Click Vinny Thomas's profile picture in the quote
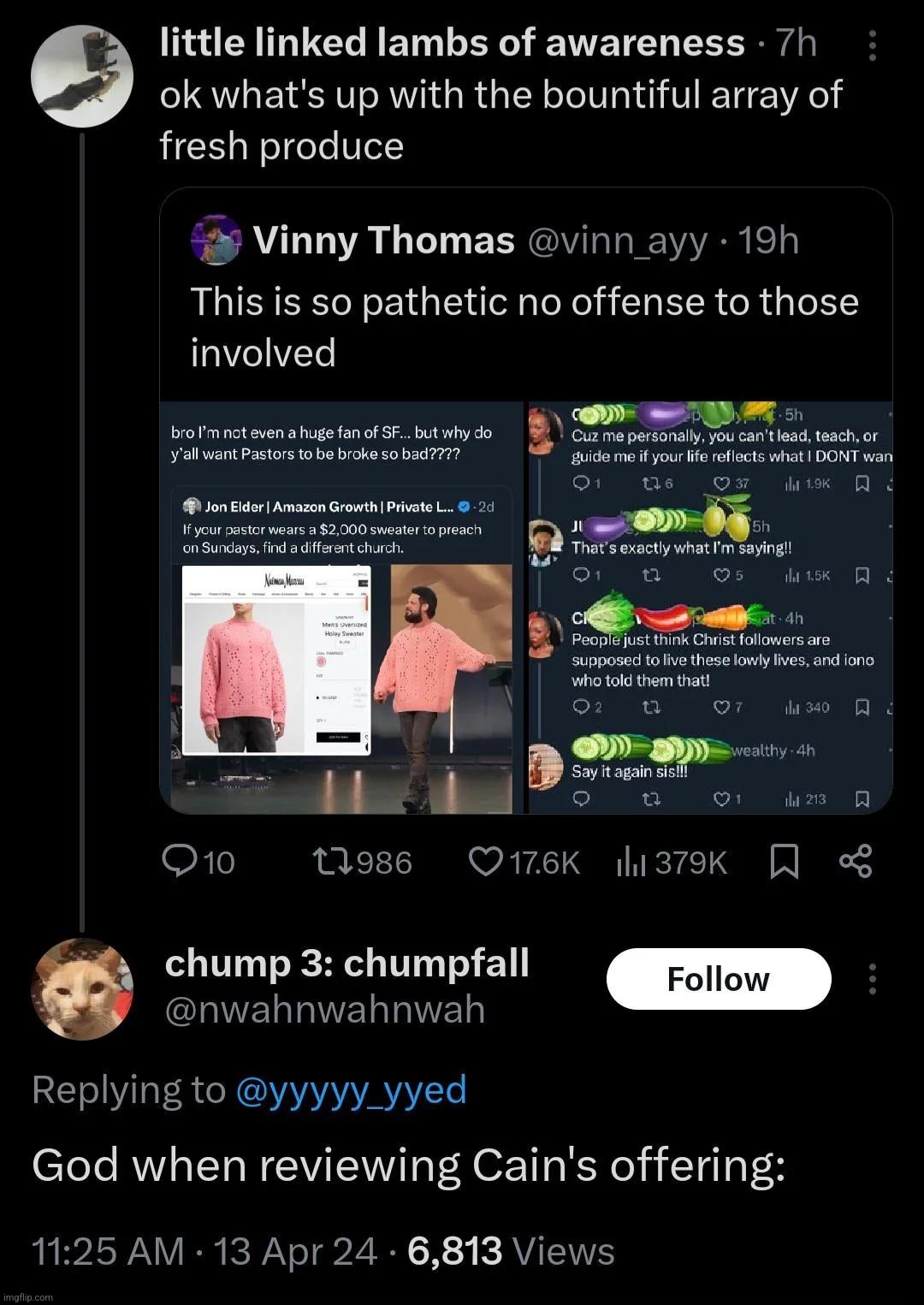Screen dimensions: 924x1305 tap(216, 240)
